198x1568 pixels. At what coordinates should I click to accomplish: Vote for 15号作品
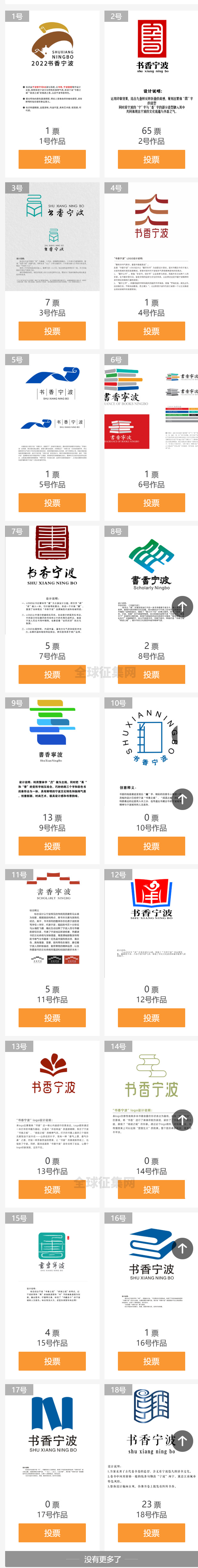pos(52,1361)
